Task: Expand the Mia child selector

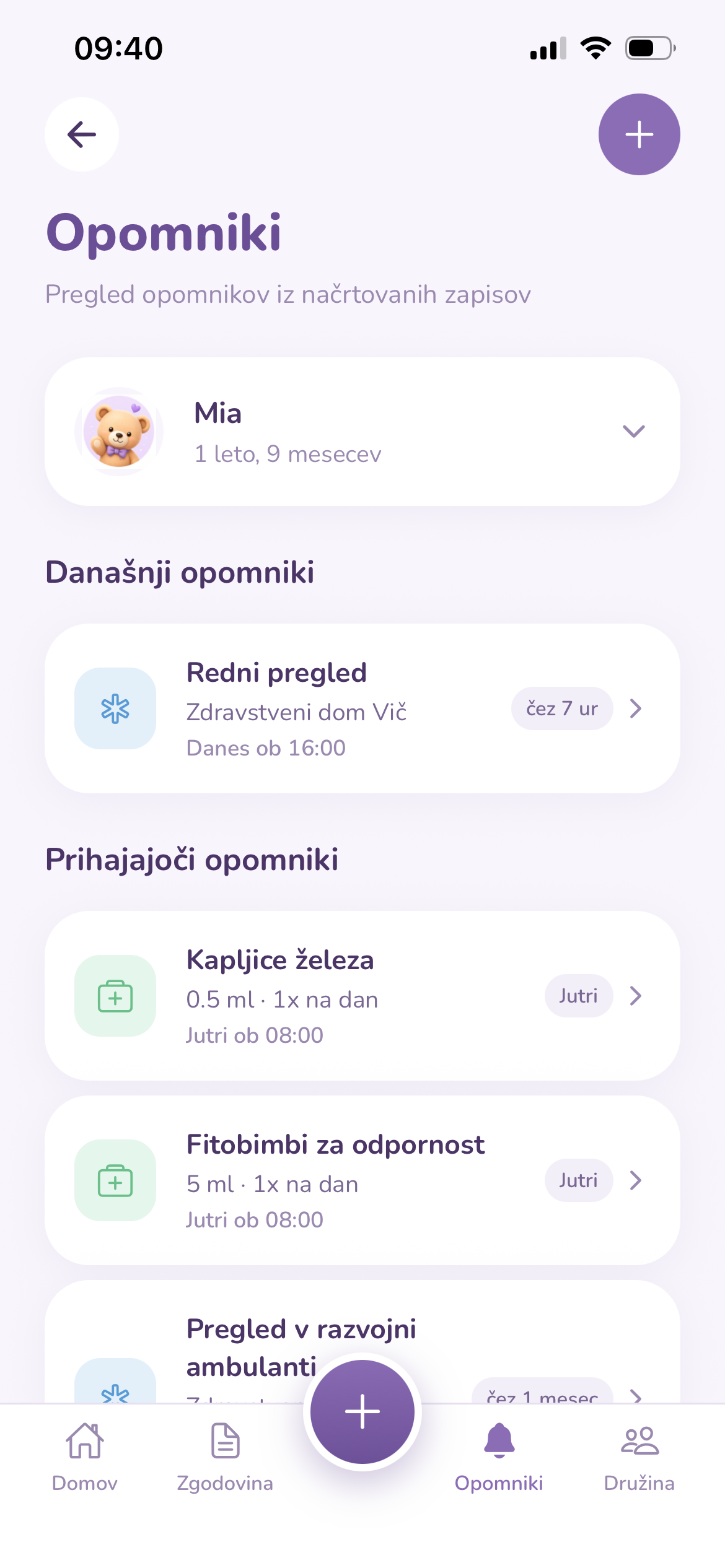Action: (x=362, y=432)
